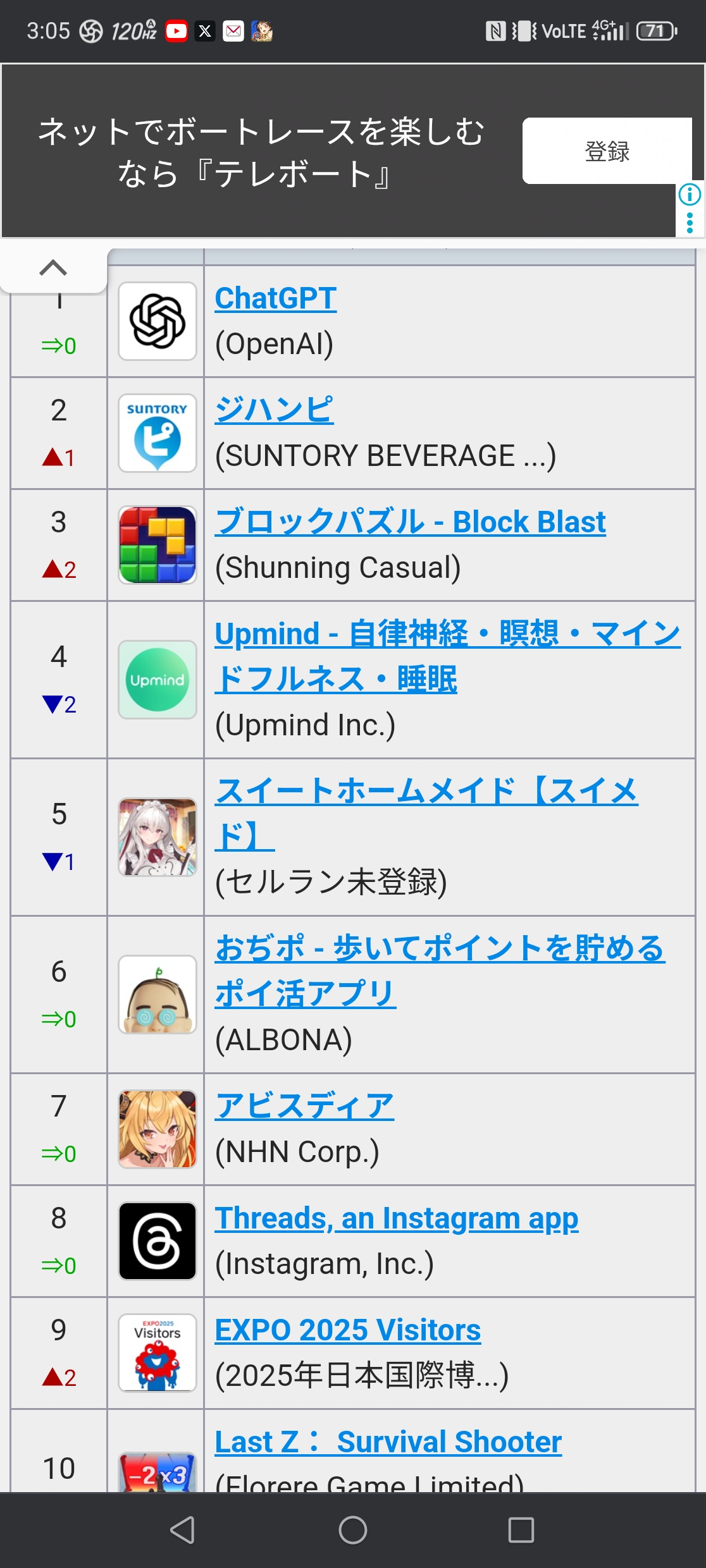Open the ad info icon
This screenshot has height=1568, width=706.
click(690, 194)
